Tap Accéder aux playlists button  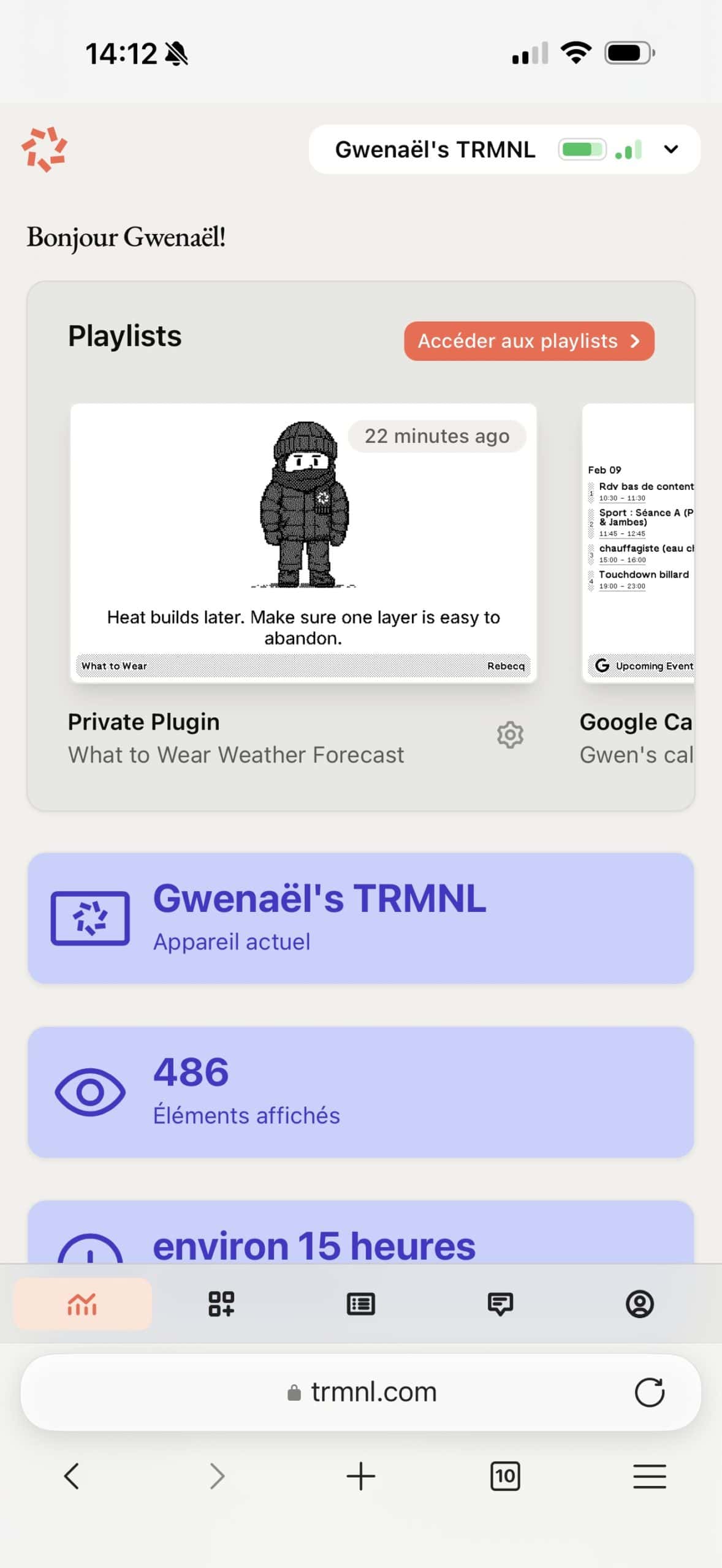tap(528, 341)
